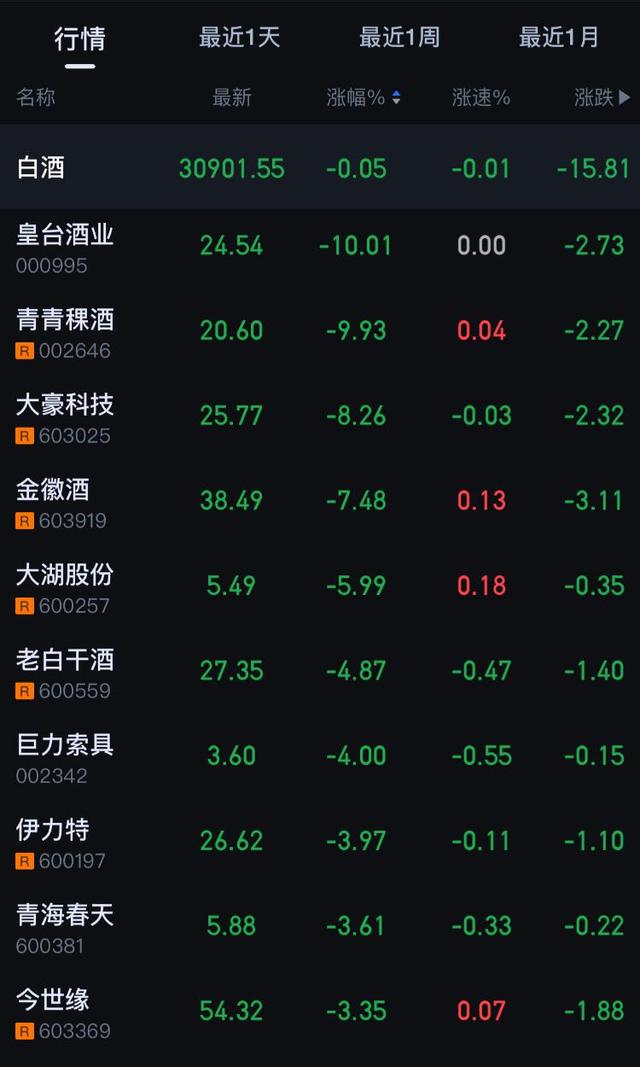Select the 行情 tab
This screenshot has height=1067, width=640.
coord(80,39)
